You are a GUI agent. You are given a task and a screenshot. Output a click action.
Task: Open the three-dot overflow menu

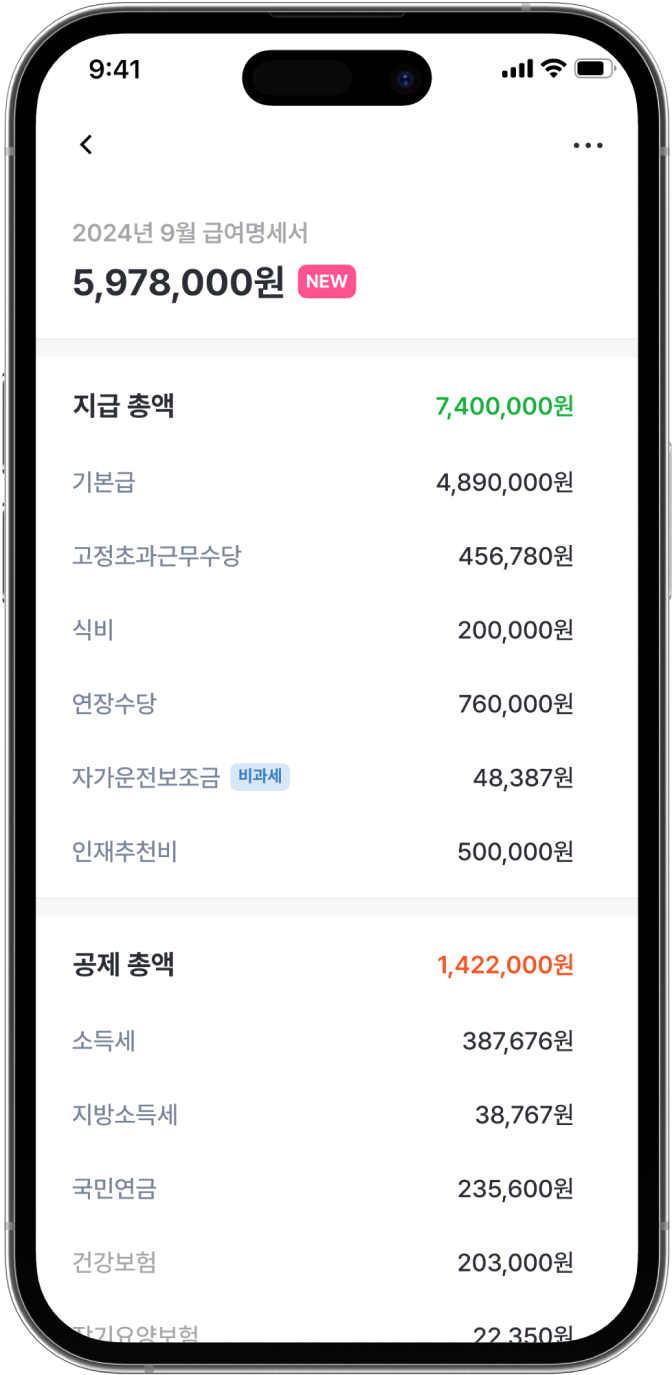click(x=588, y=146)
